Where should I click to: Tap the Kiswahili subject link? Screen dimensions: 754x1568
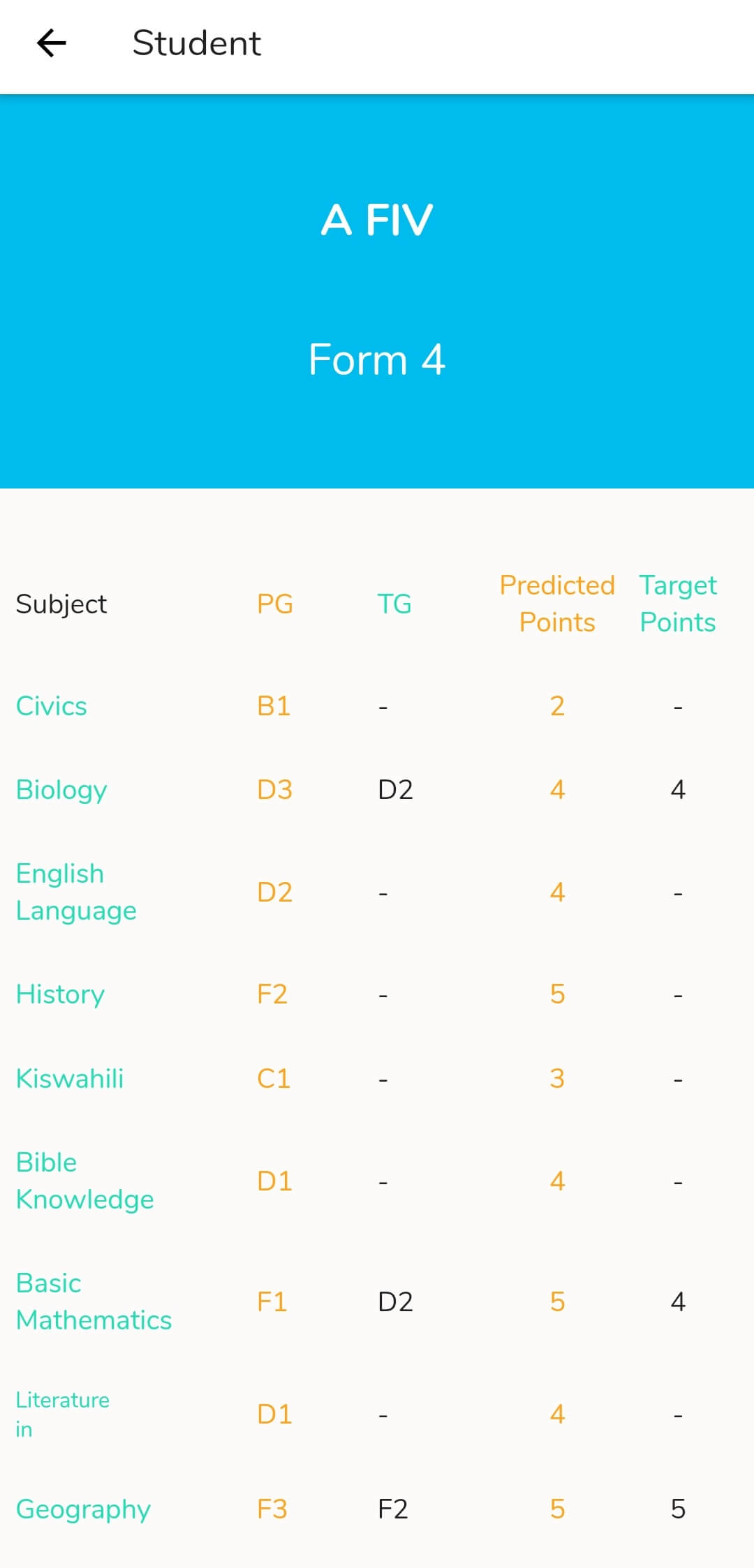[x=70, y=1079]
